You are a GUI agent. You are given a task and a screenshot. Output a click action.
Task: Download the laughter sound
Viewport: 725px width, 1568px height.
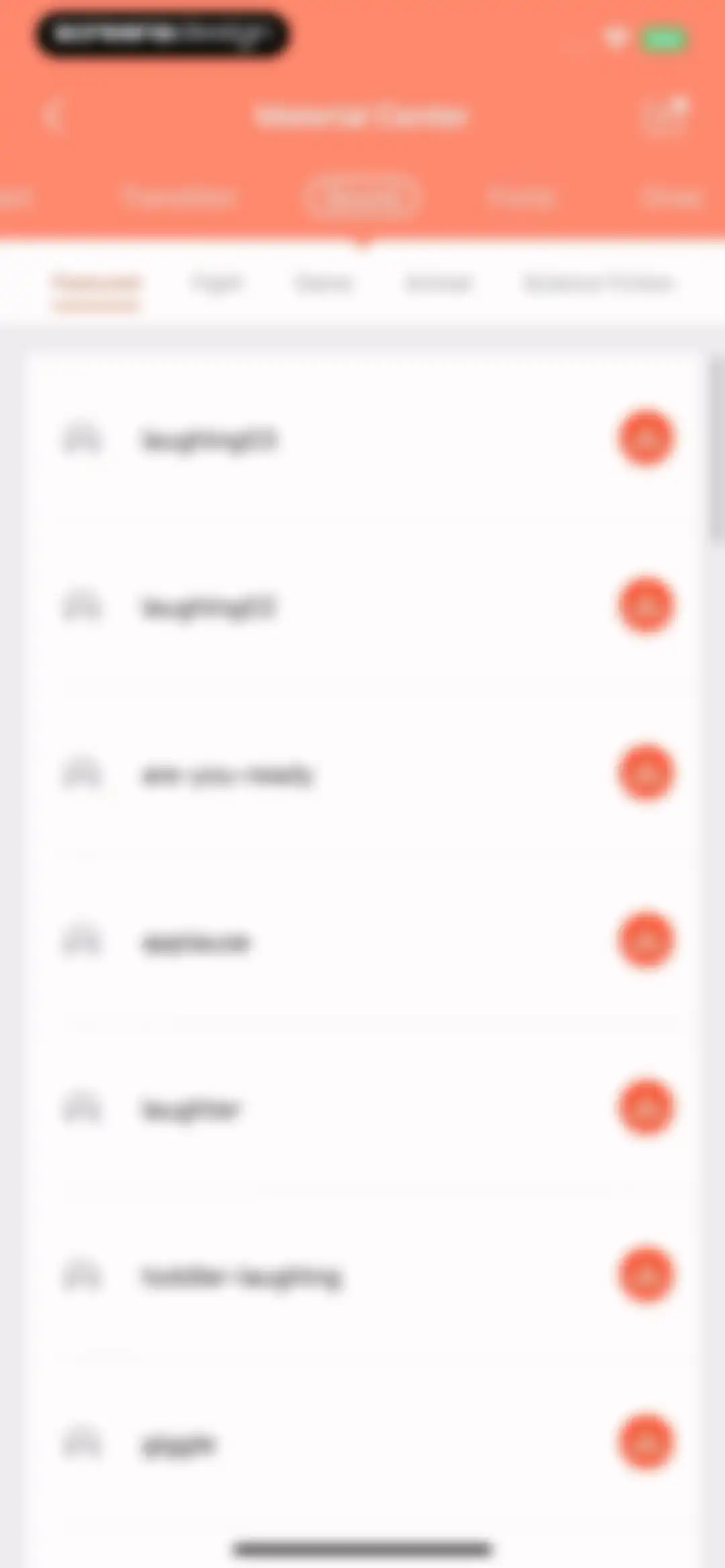[x=646, y=1108]
